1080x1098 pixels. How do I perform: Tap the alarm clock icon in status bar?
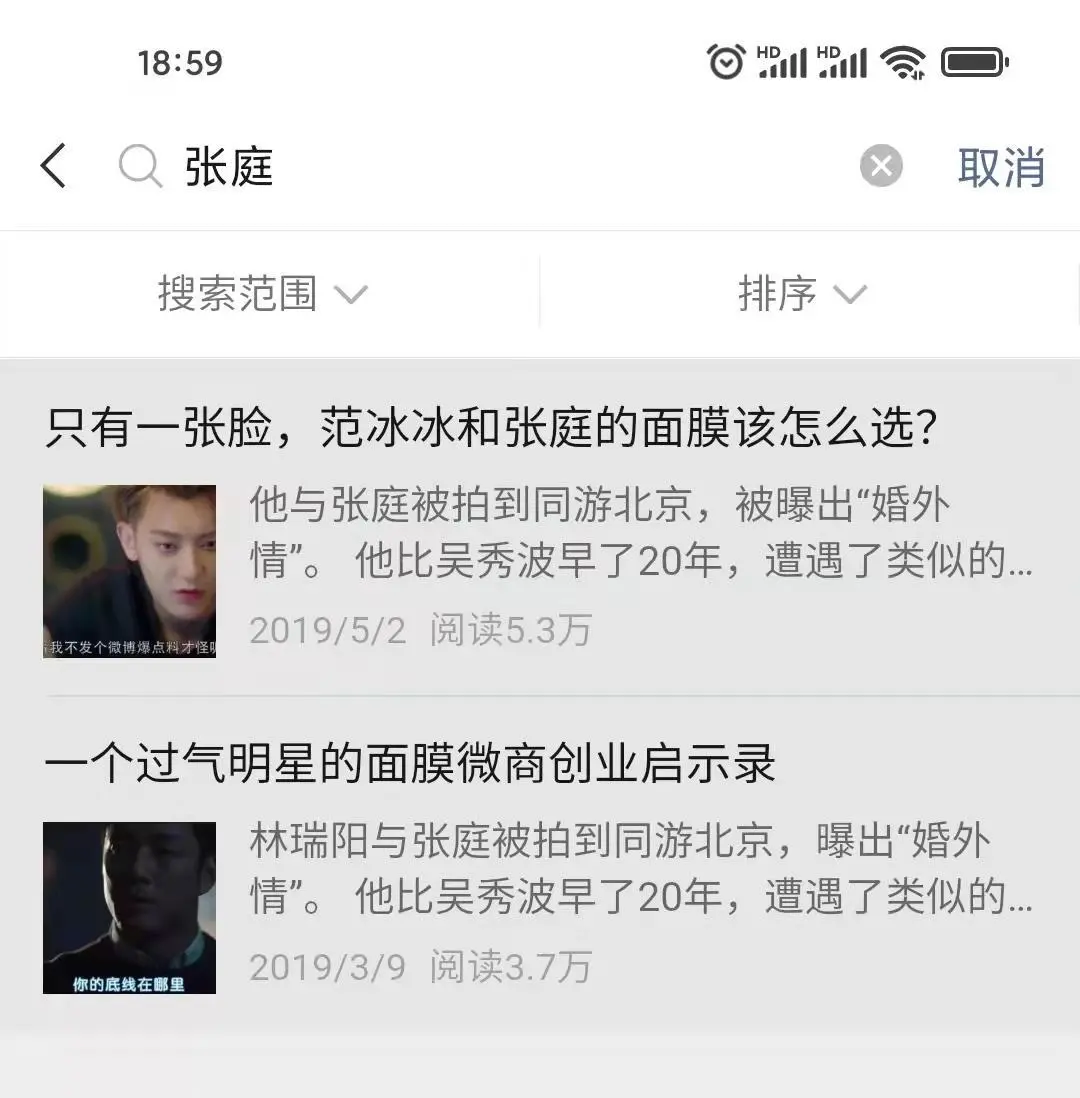[727, 62]
